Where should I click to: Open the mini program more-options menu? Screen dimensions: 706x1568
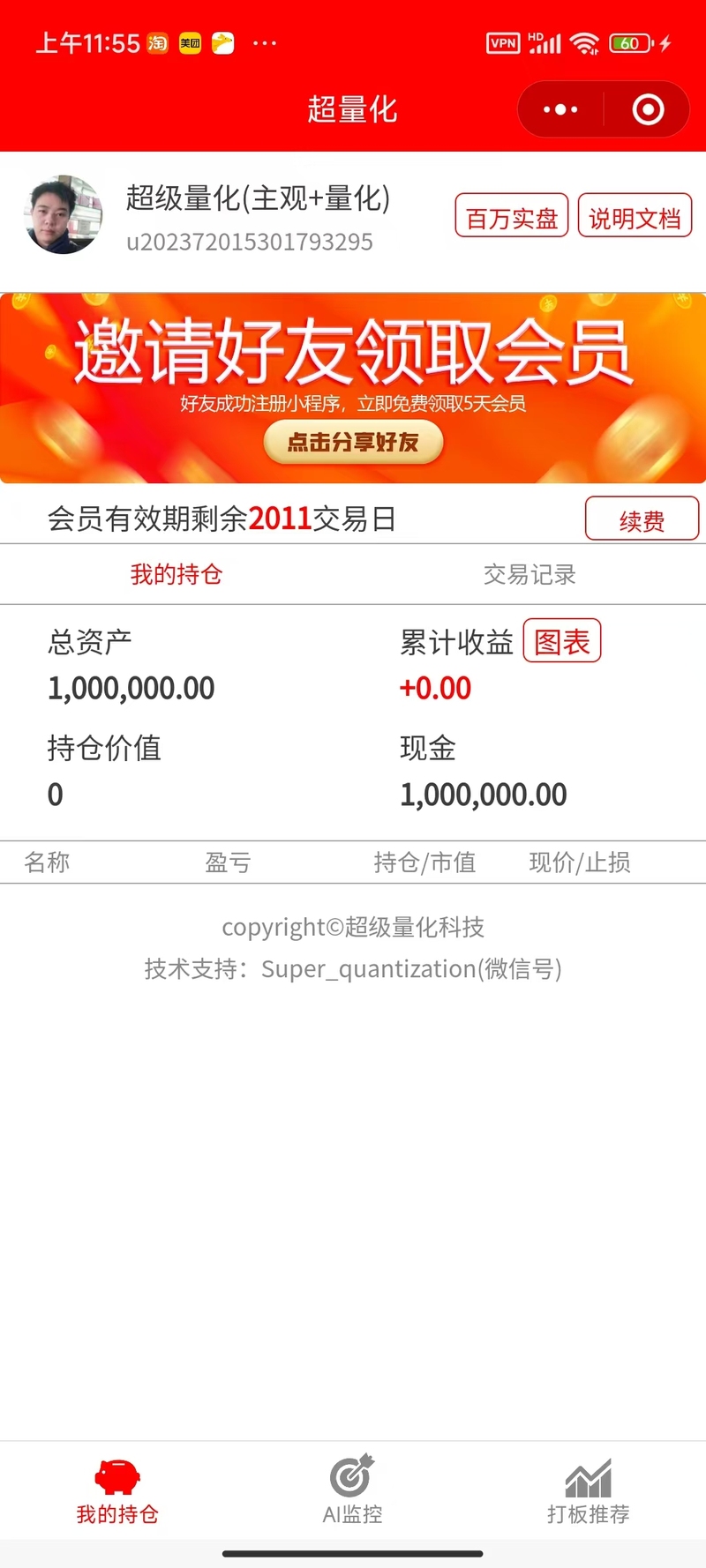pos(560,109)
